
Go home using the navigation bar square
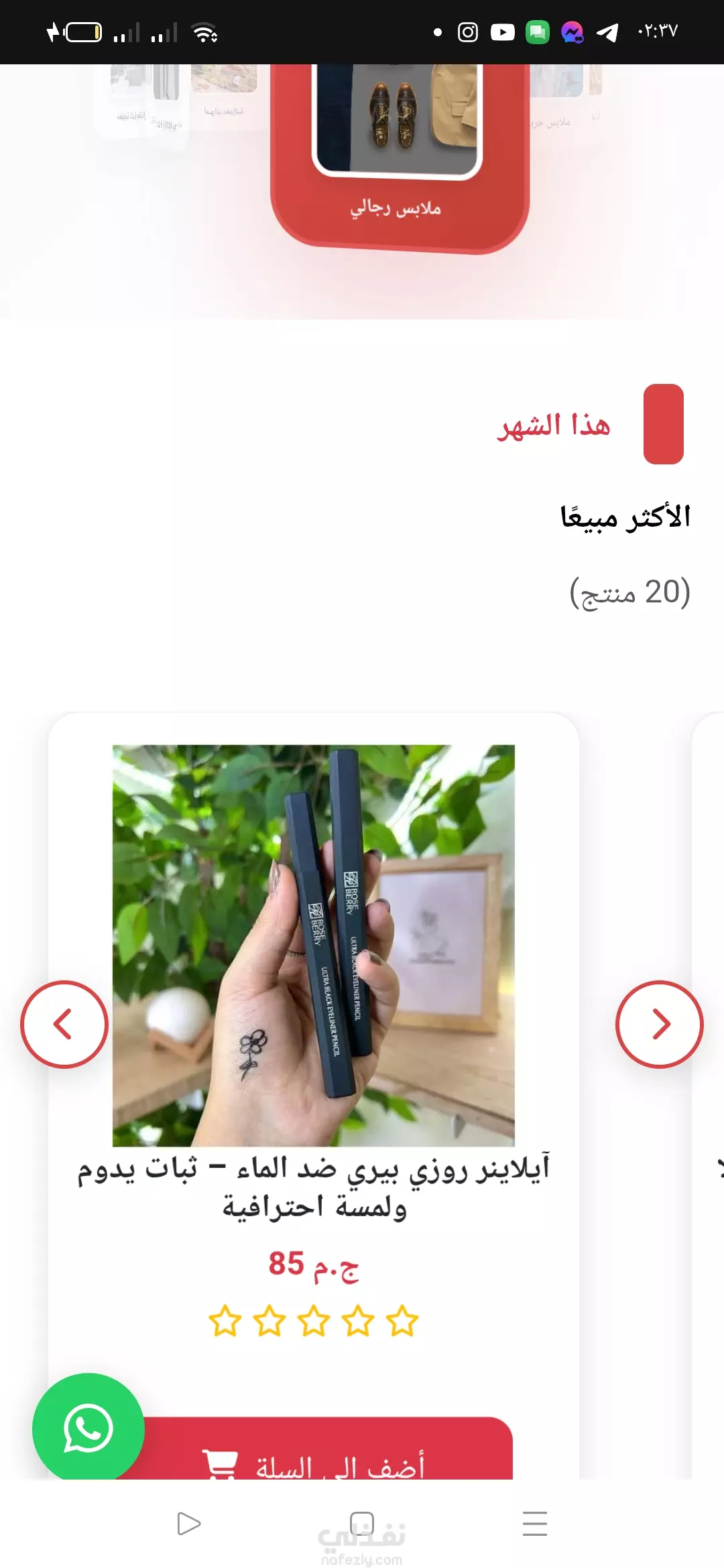point(362,1523)
